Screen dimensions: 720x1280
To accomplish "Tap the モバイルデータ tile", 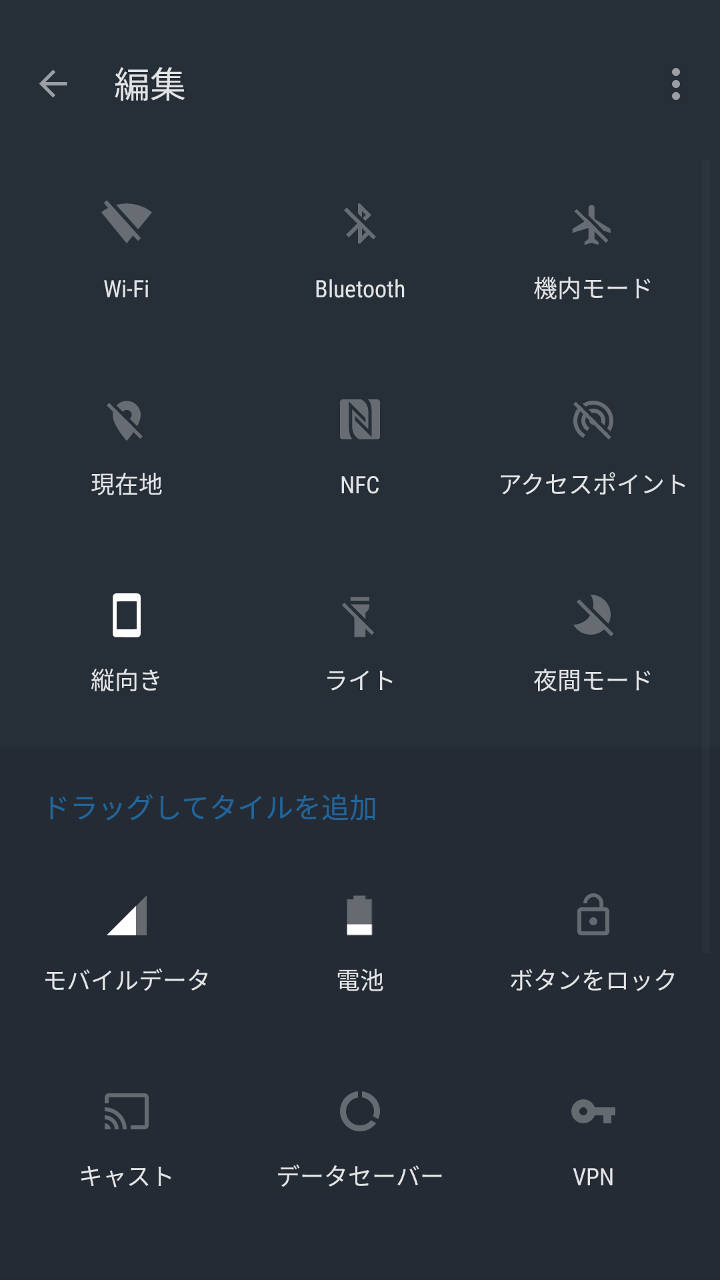I will 127,941.
